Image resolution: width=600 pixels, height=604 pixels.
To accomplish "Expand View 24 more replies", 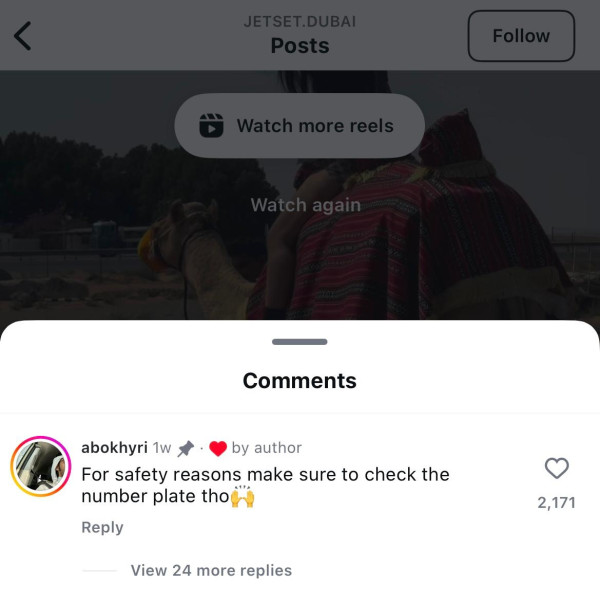I will tap(211, 570).
